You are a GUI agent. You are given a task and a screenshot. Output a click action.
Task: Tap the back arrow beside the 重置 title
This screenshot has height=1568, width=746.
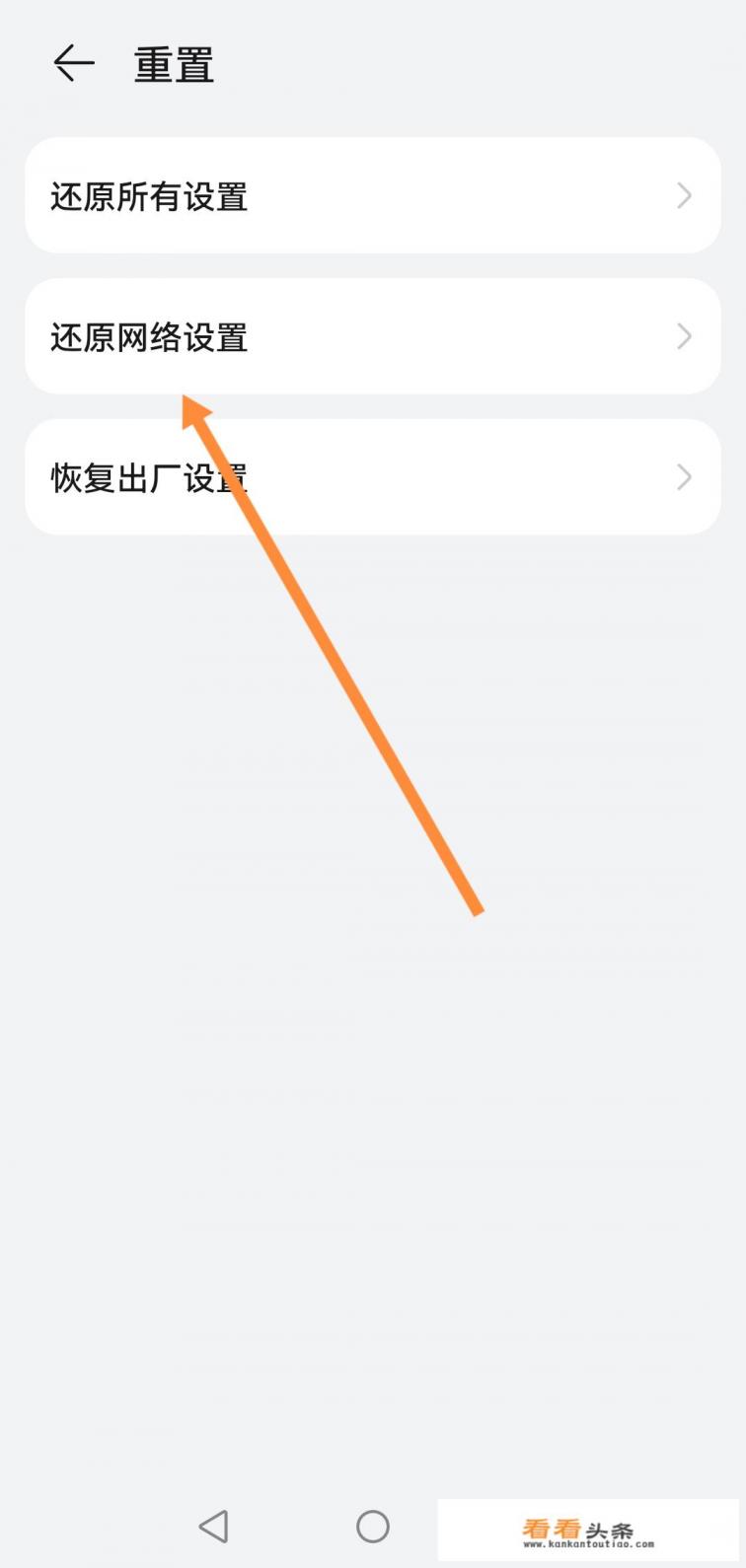72,63
